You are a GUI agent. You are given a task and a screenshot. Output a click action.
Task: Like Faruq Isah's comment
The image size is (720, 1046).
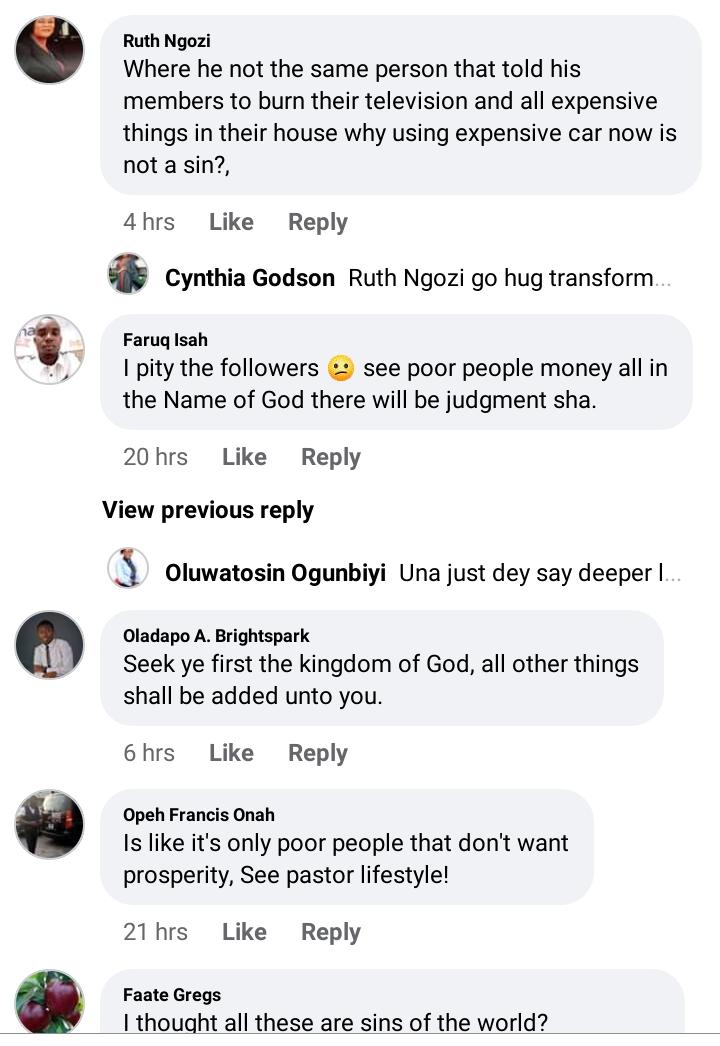pos(244,457)
